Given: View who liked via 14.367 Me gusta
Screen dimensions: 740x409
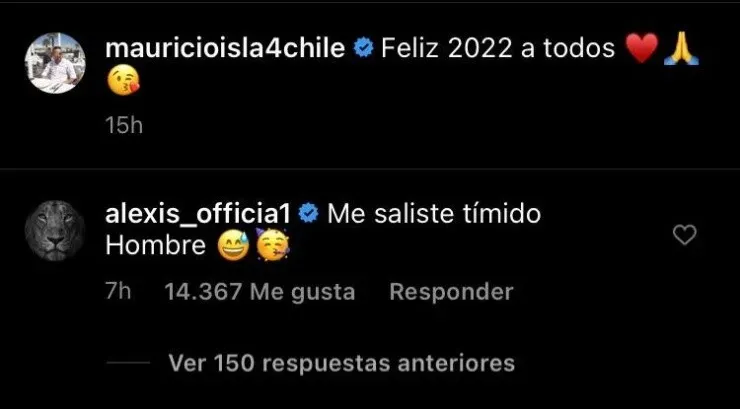Looking at the screenshot, I should 259,292.
